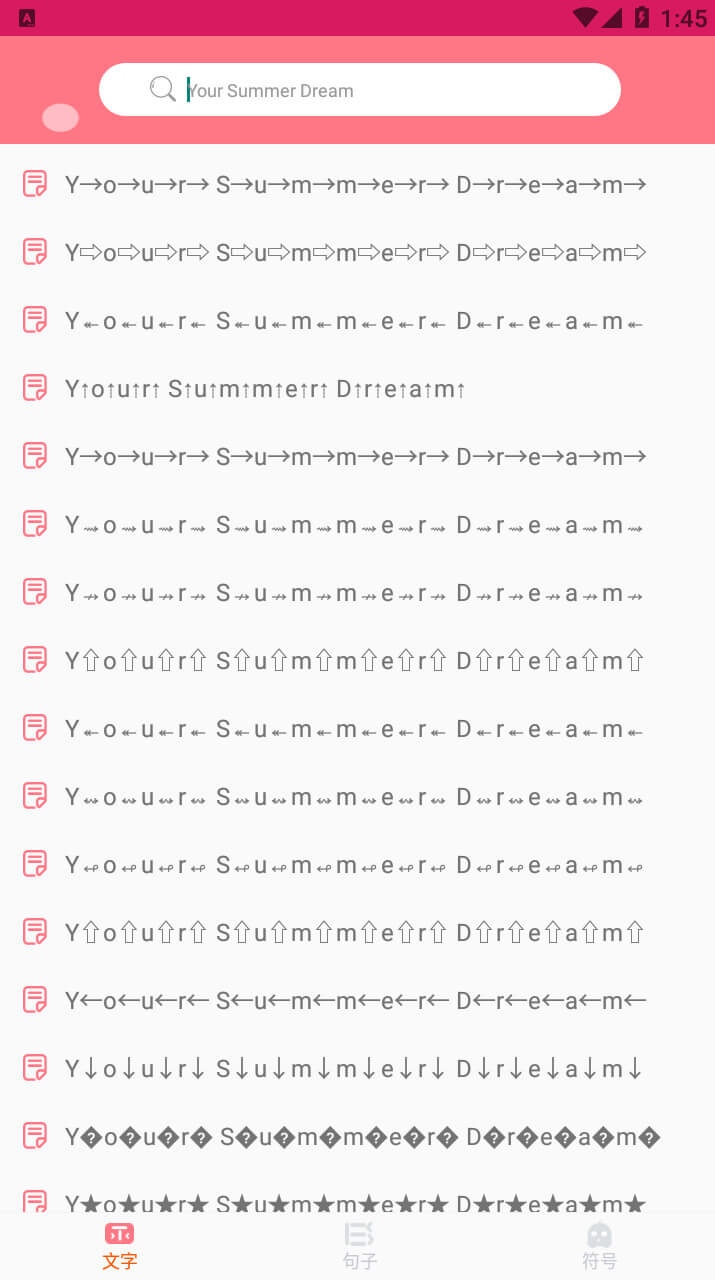Select the style with down arrows ↓
This screenshot has height=1280, width=715.
click(357, 1068)
